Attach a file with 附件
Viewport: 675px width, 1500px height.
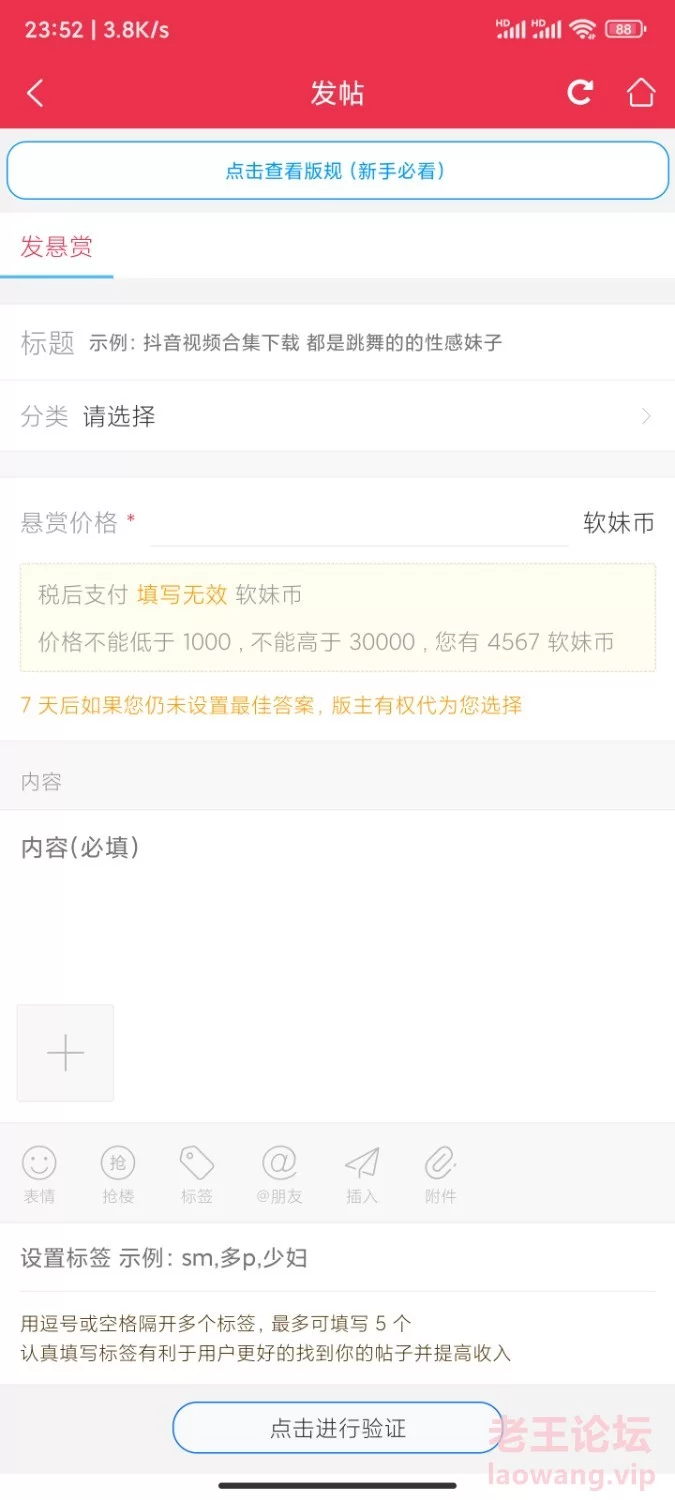(x=441, y=1174)
